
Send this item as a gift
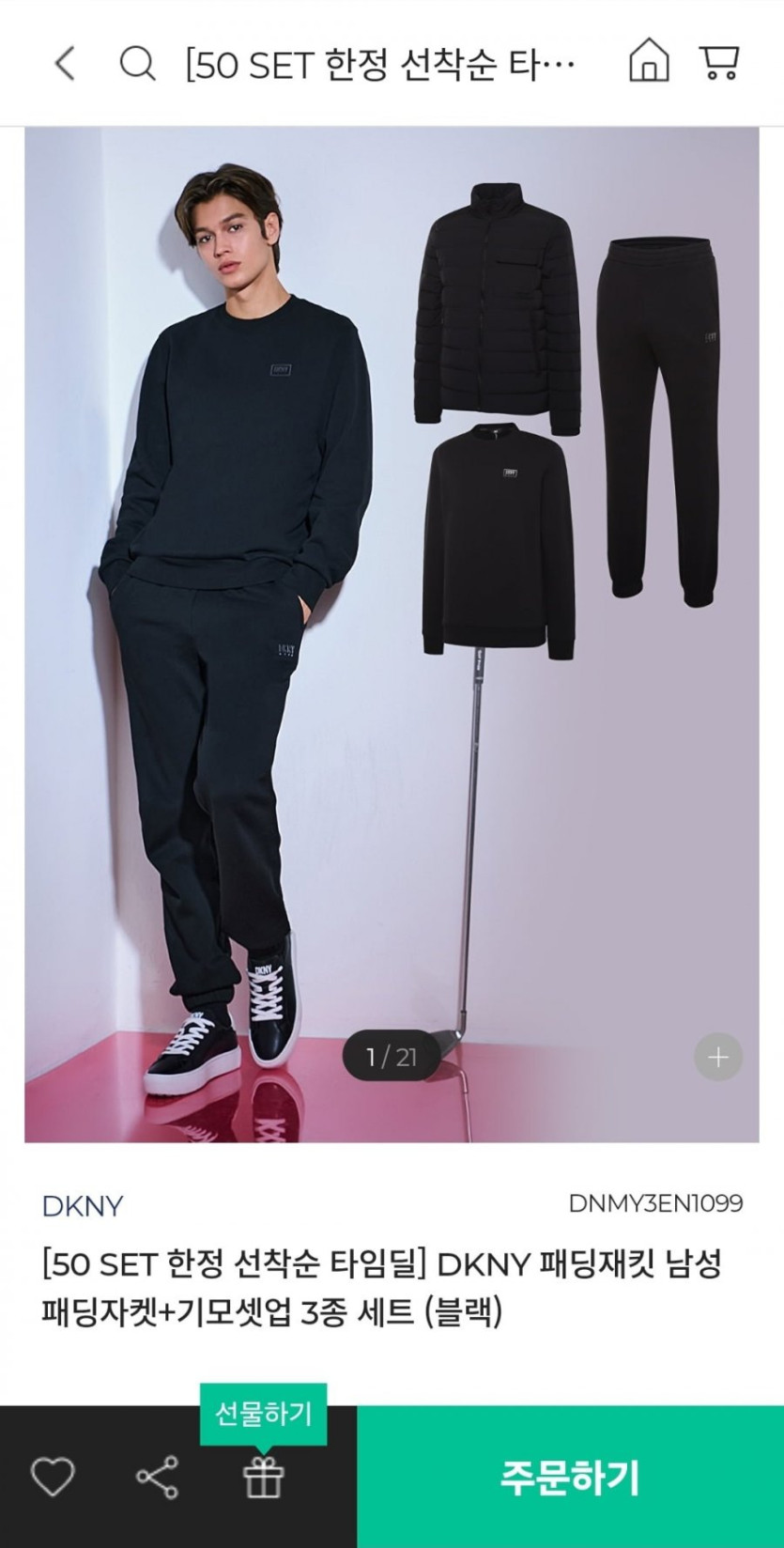tap(264, 1478)
